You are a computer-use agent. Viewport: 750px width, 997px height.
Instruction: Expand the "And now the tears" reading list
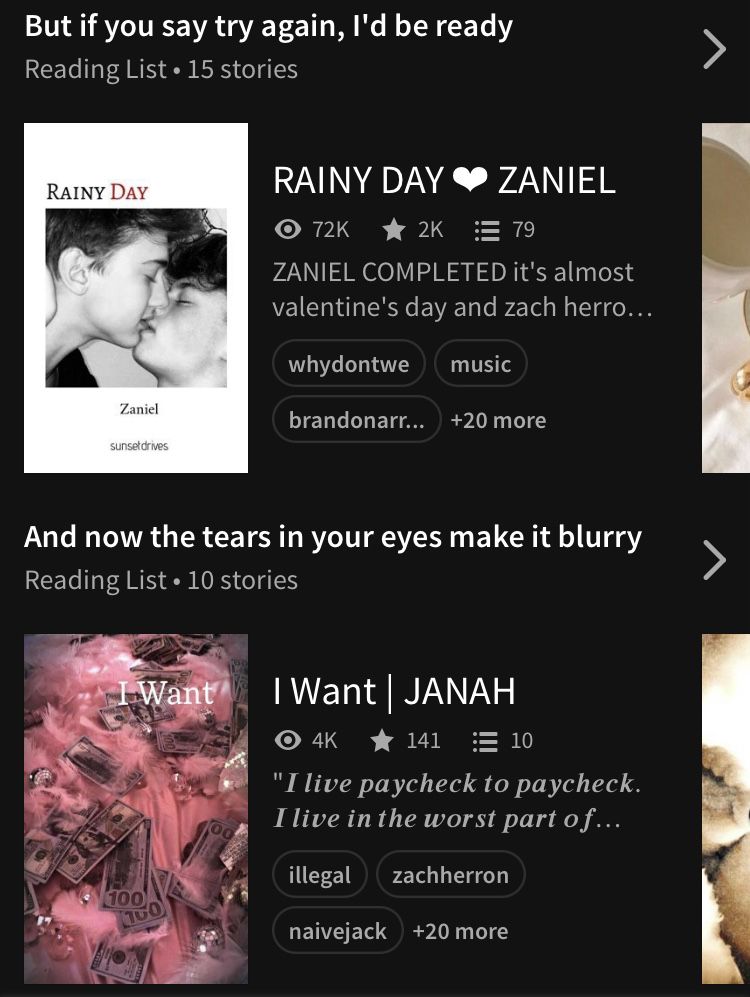[x=713, y=560]
